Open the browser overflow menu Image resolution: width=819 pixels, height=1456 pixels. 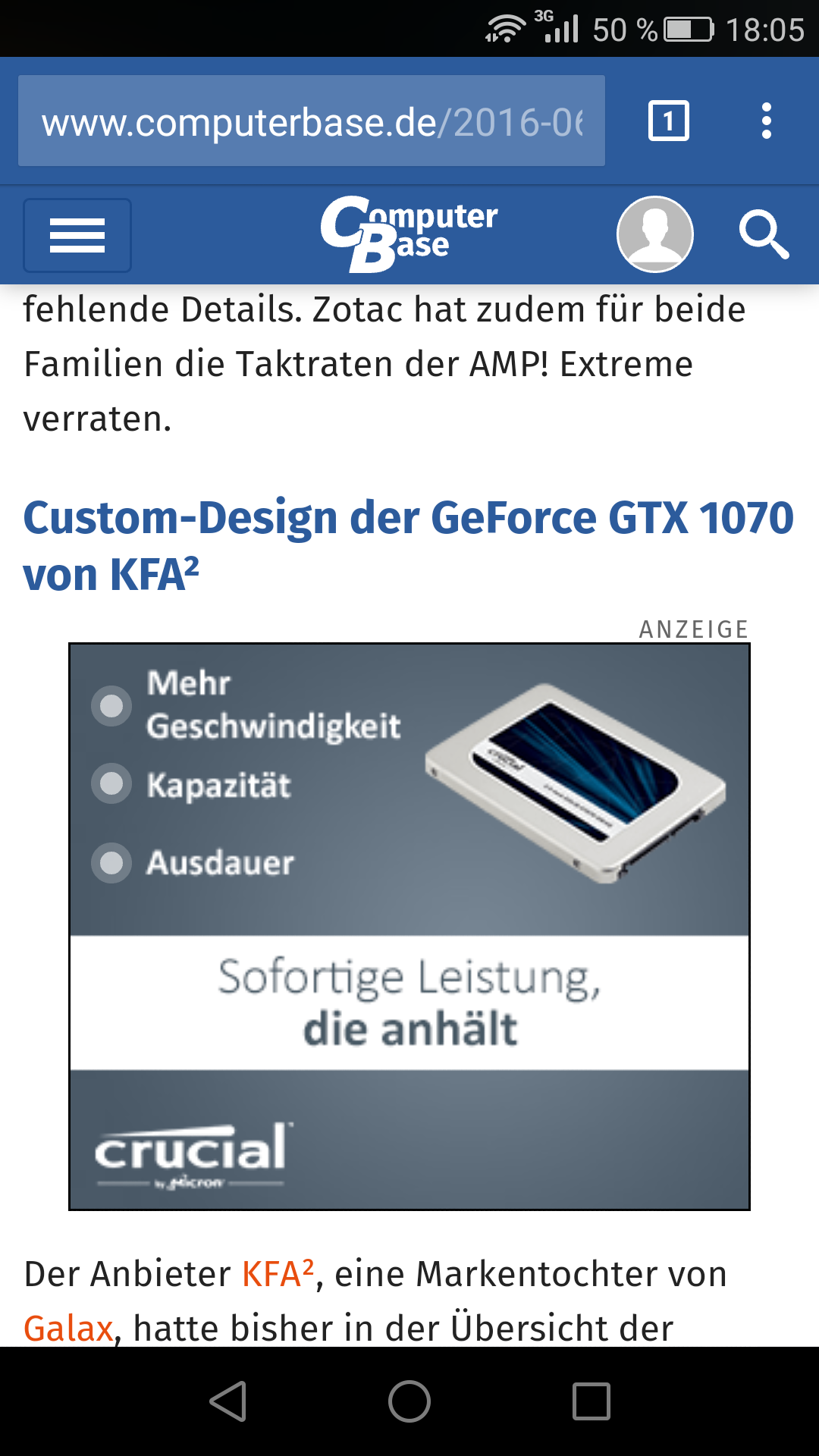(x=766, y=121)
